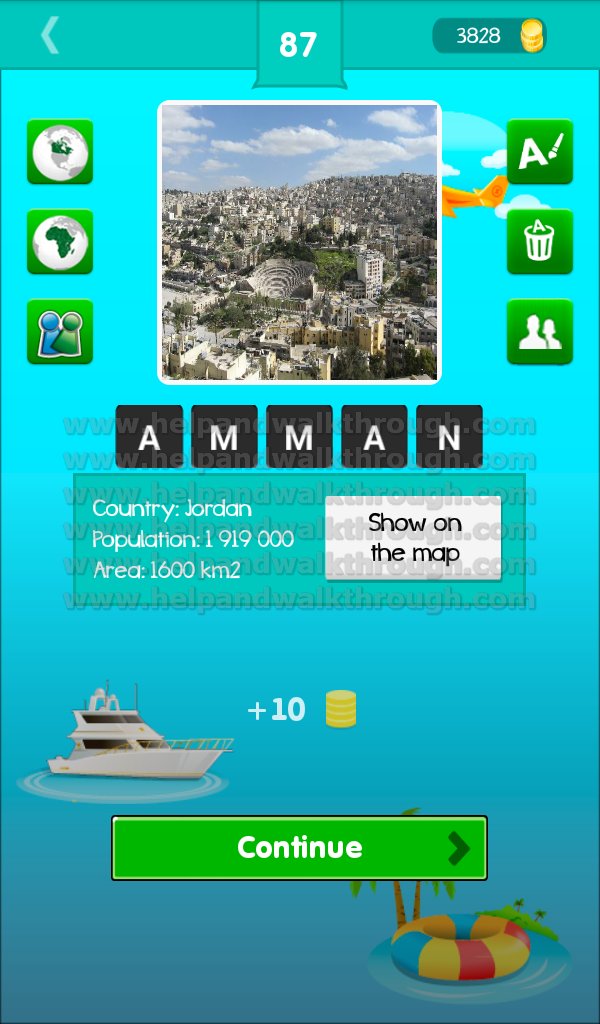Open the coins balance showing 3828
This screenshot has height=1024, width=600.
[490, 35]
